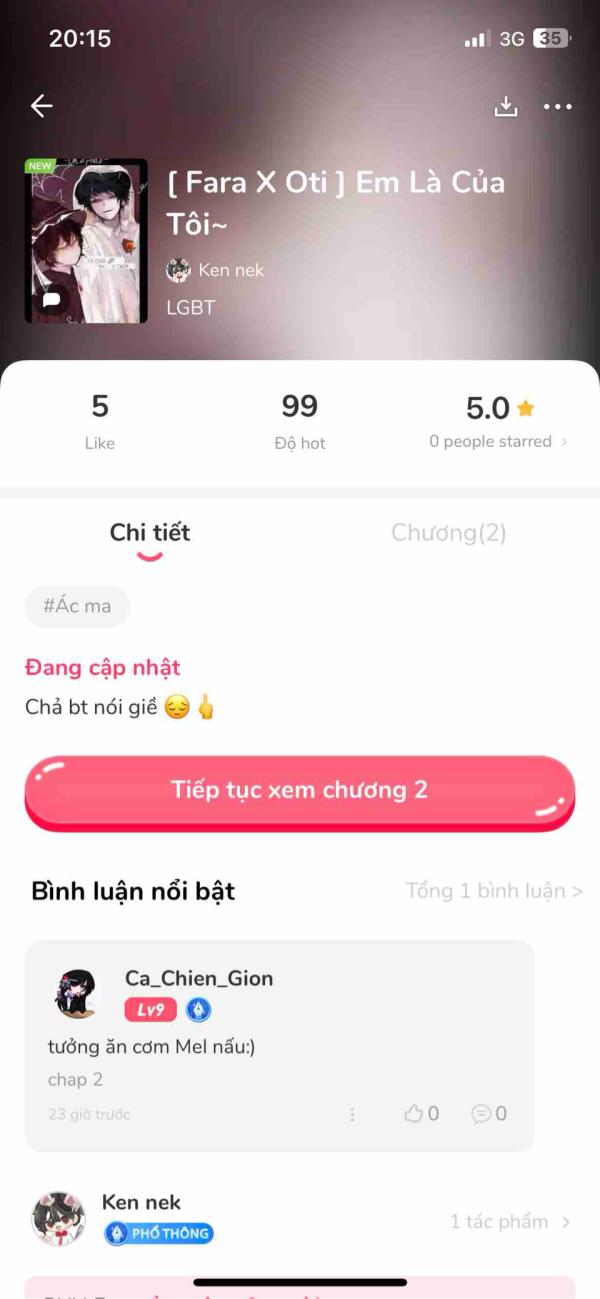View the 0 people starred ratings
The width and height of the screenshot is (600, 1299).
tap(497, 441)
